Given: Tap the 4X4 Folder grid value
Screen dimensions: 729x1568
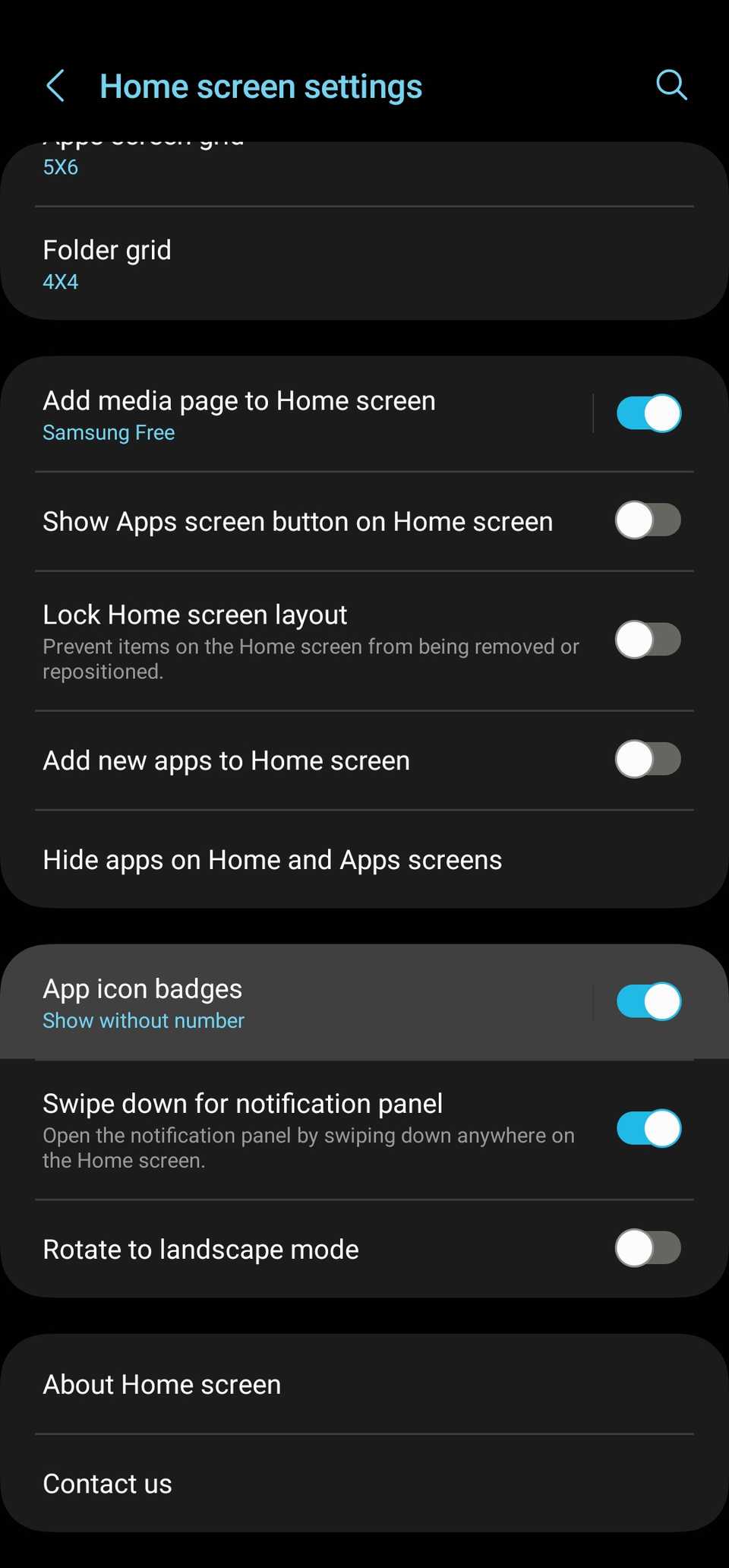Looking at the screenshot, I should (59, 282).
